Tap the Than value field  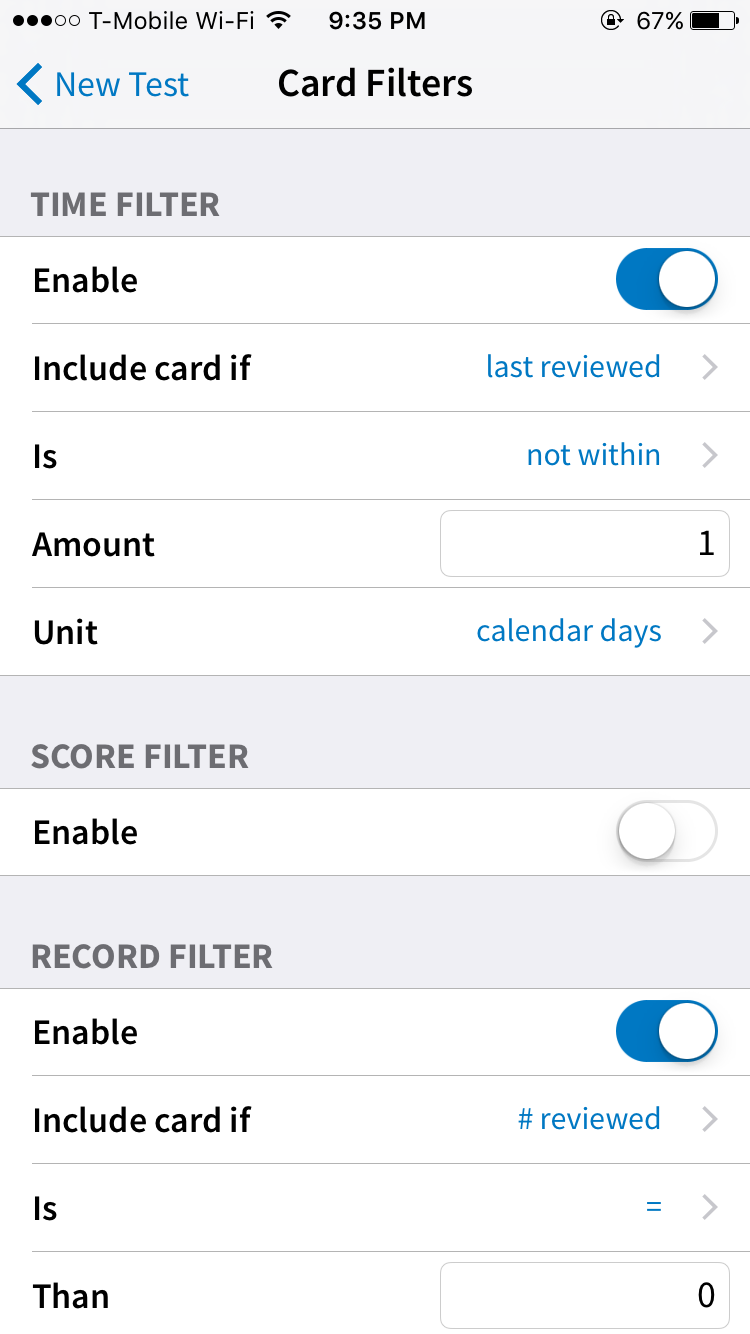point(585,1296)
